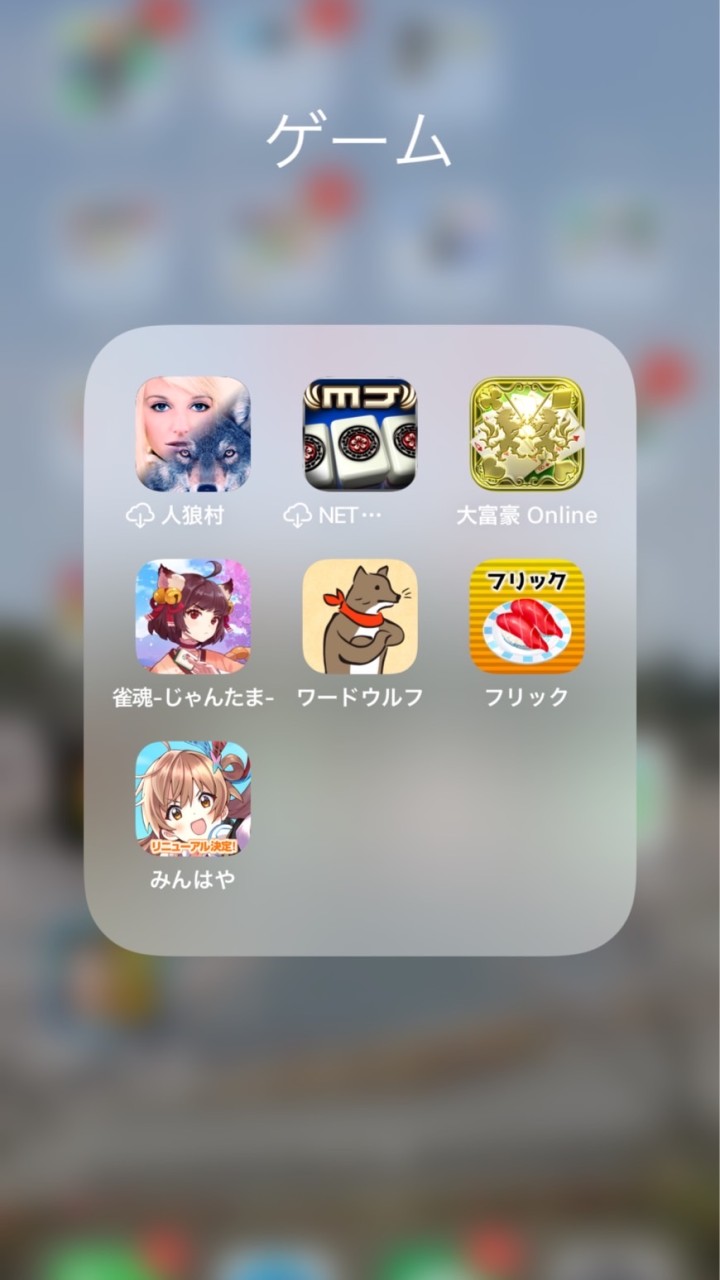
Task: Launch the NET mahjong MJ app
Action: [360, 434]
